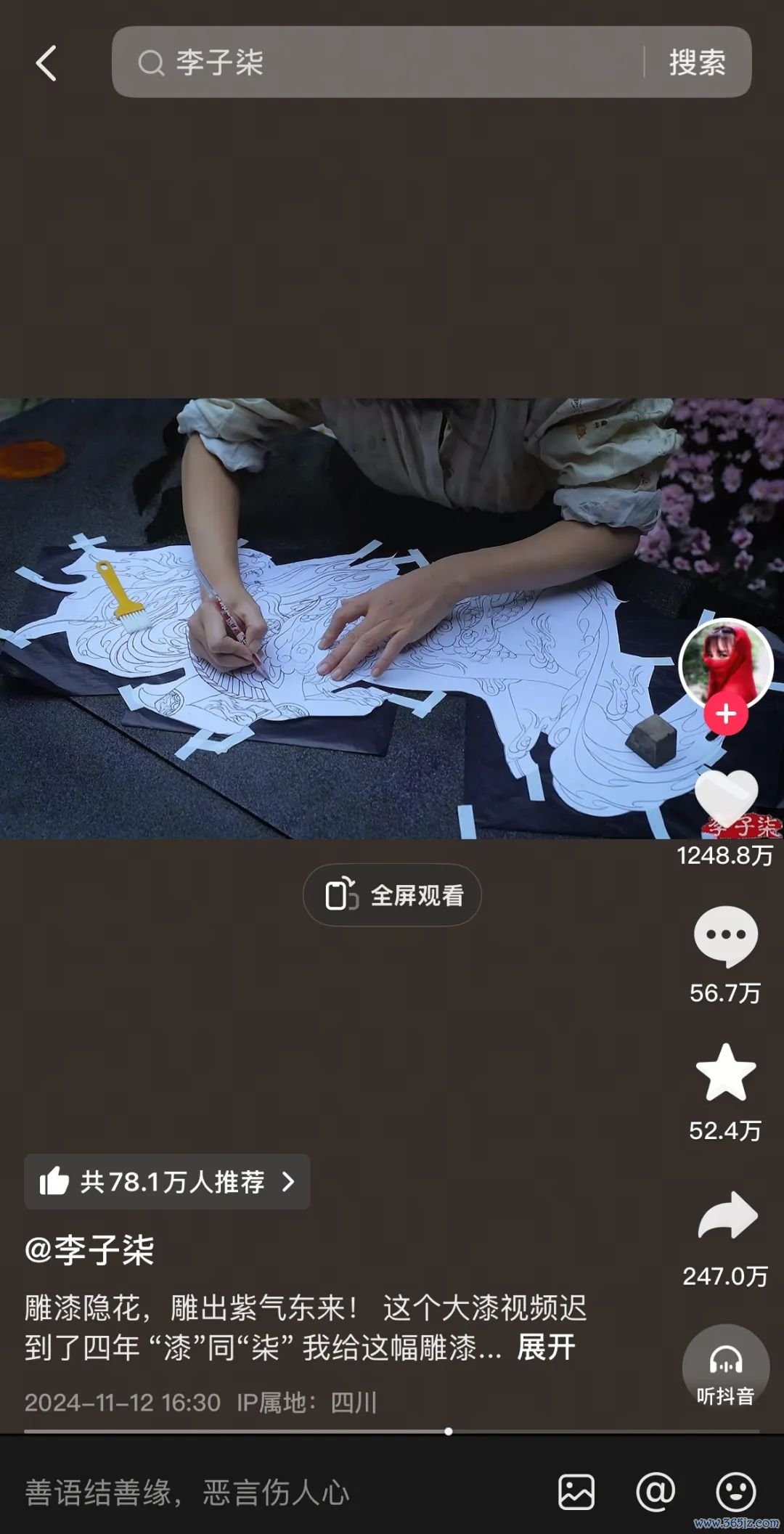Tap the search field showing 李子柒
This screenshot has height=1534, width=784.
pyautogui.click(x=377, y=62)
